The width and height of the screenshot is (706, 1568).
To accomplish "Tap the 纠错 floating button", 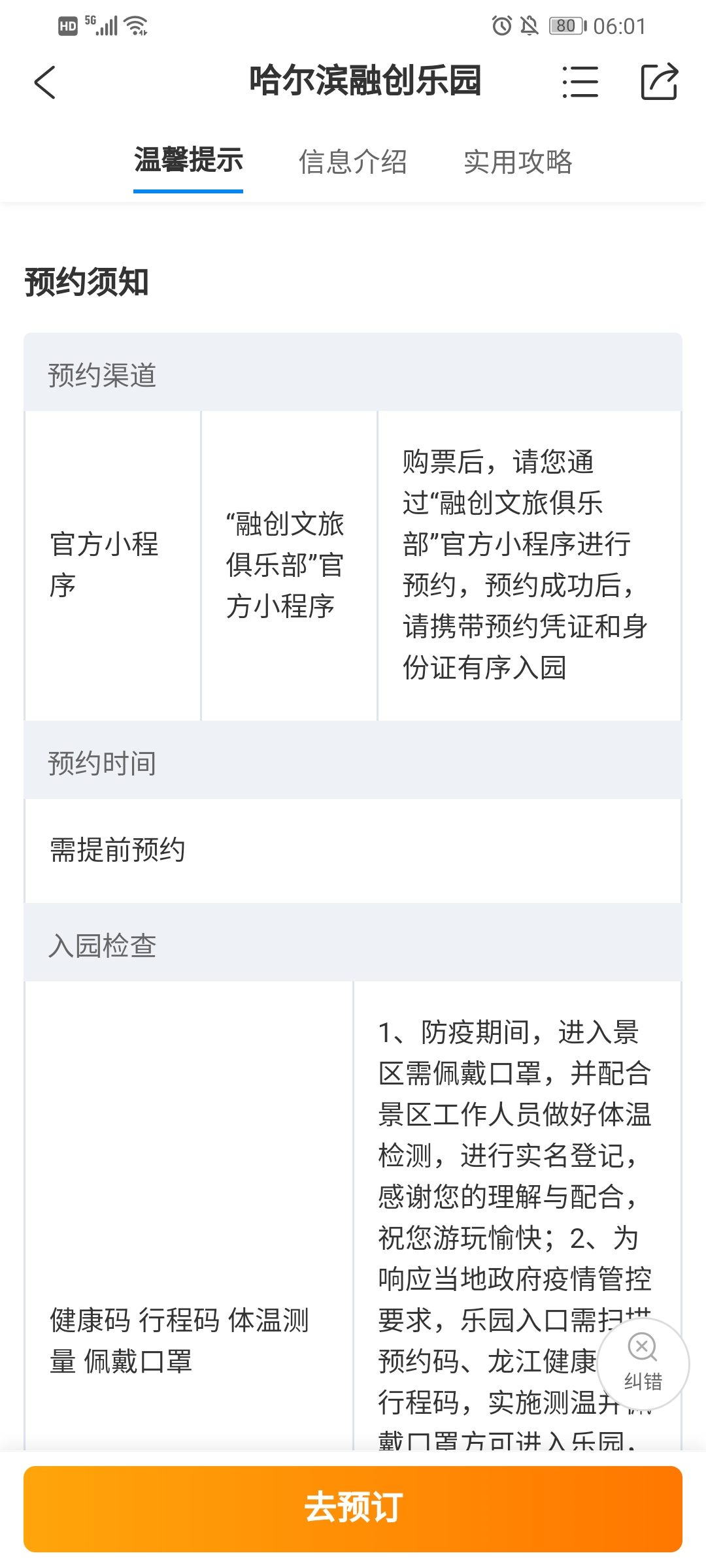I will [643, 1364].
